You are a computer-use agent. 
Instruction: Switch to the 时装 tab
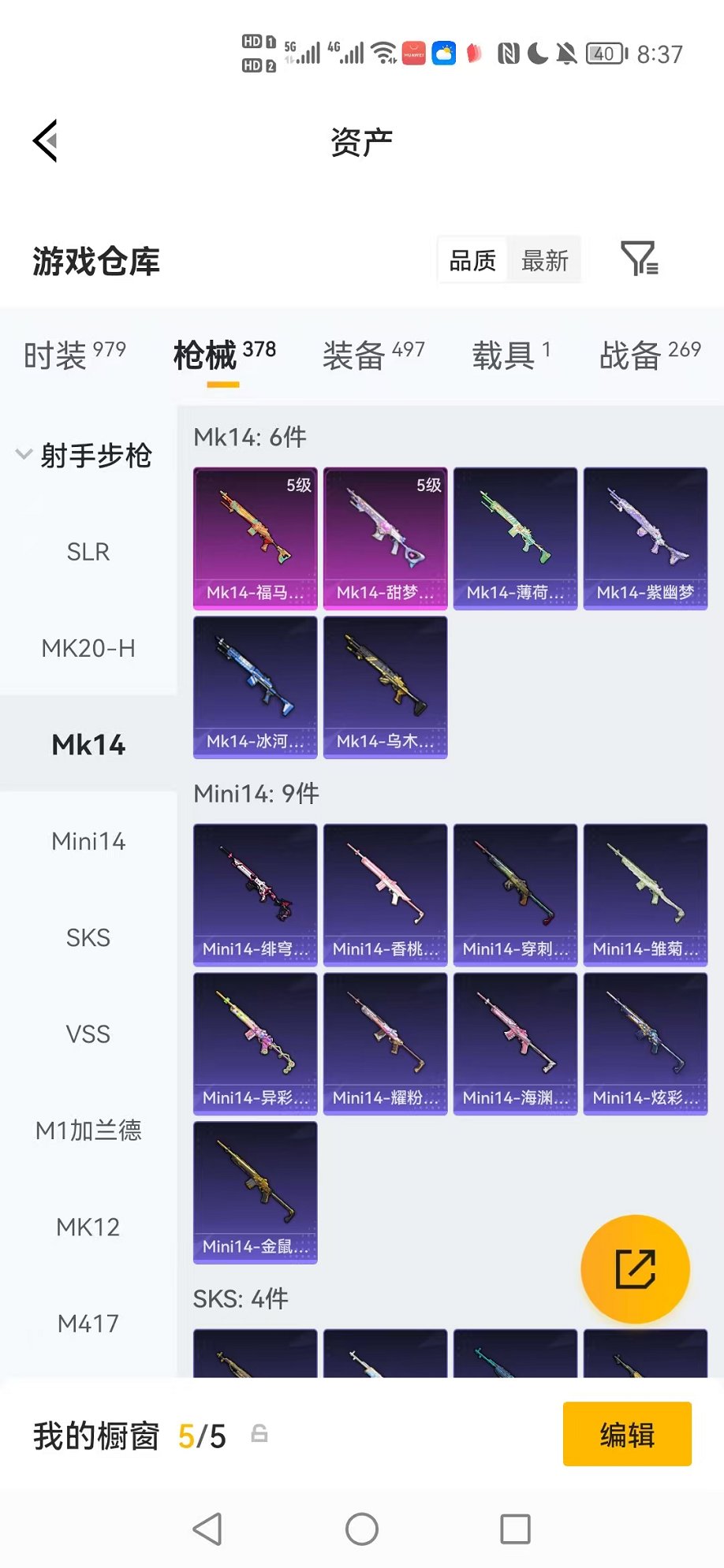point(74,355)
